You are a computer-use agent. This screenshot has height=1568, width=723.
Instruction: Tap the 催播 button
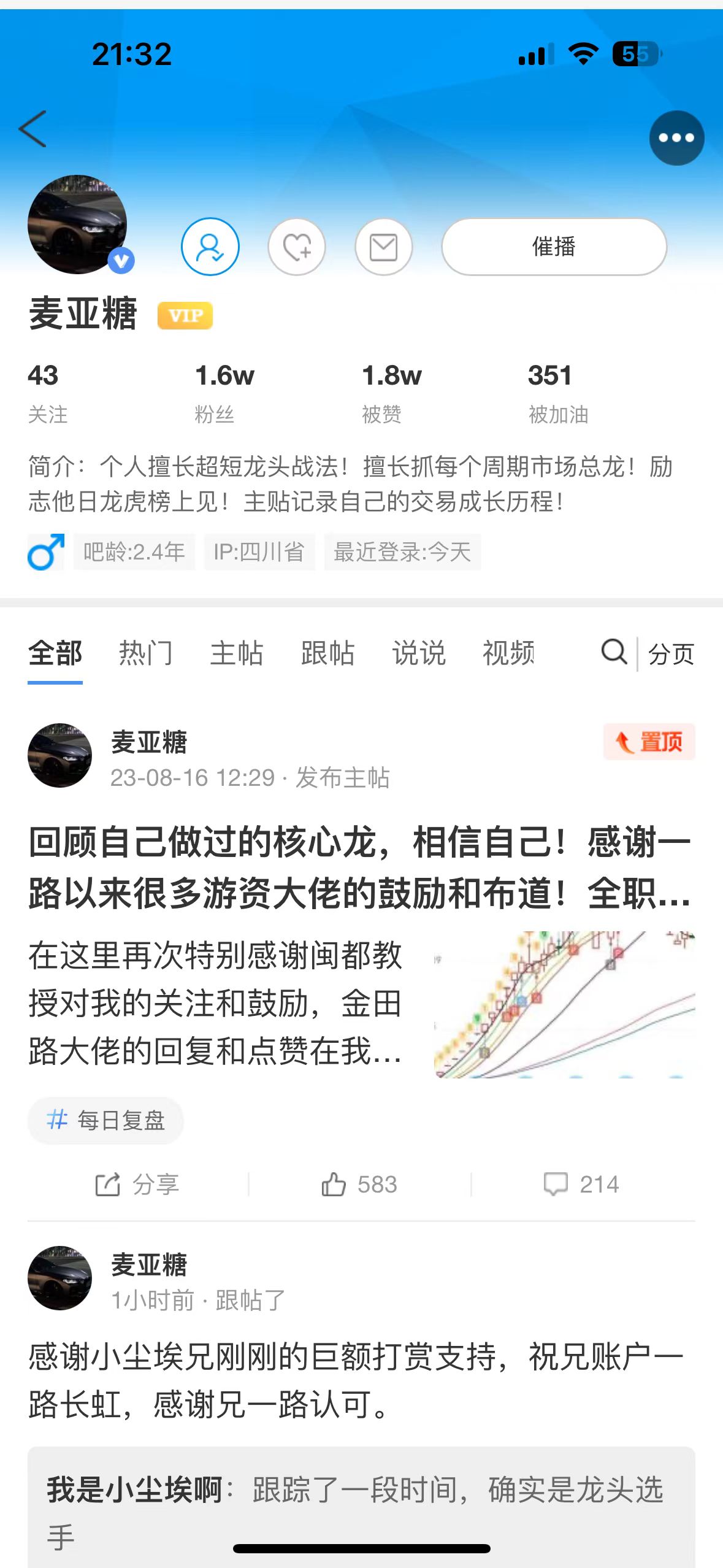[x=554, y=247]
